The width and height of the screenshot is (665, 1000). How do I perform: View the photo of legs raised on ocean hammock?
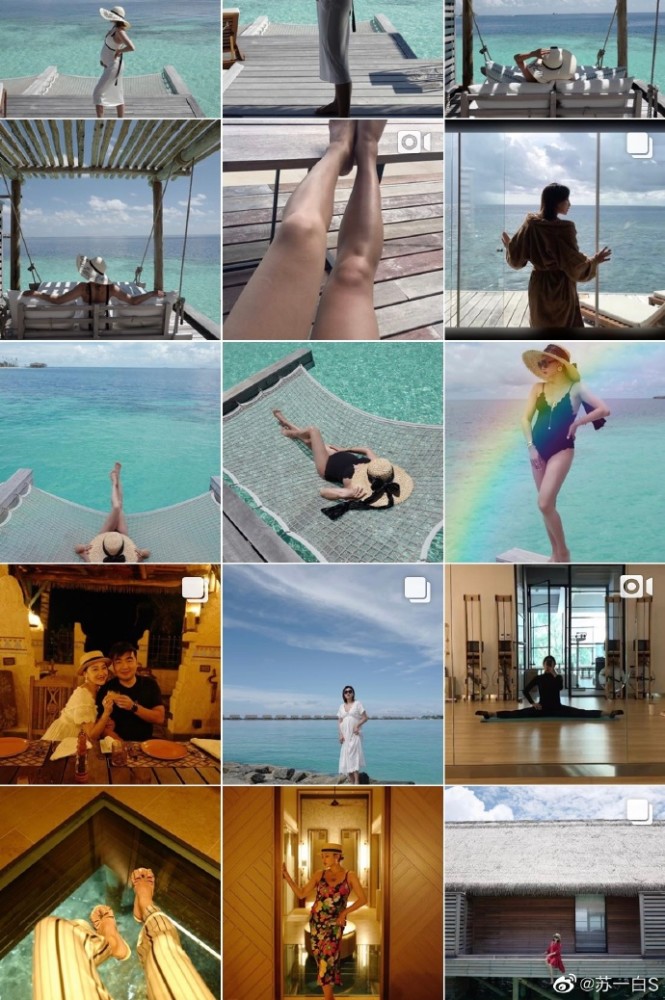coord(110,452)
